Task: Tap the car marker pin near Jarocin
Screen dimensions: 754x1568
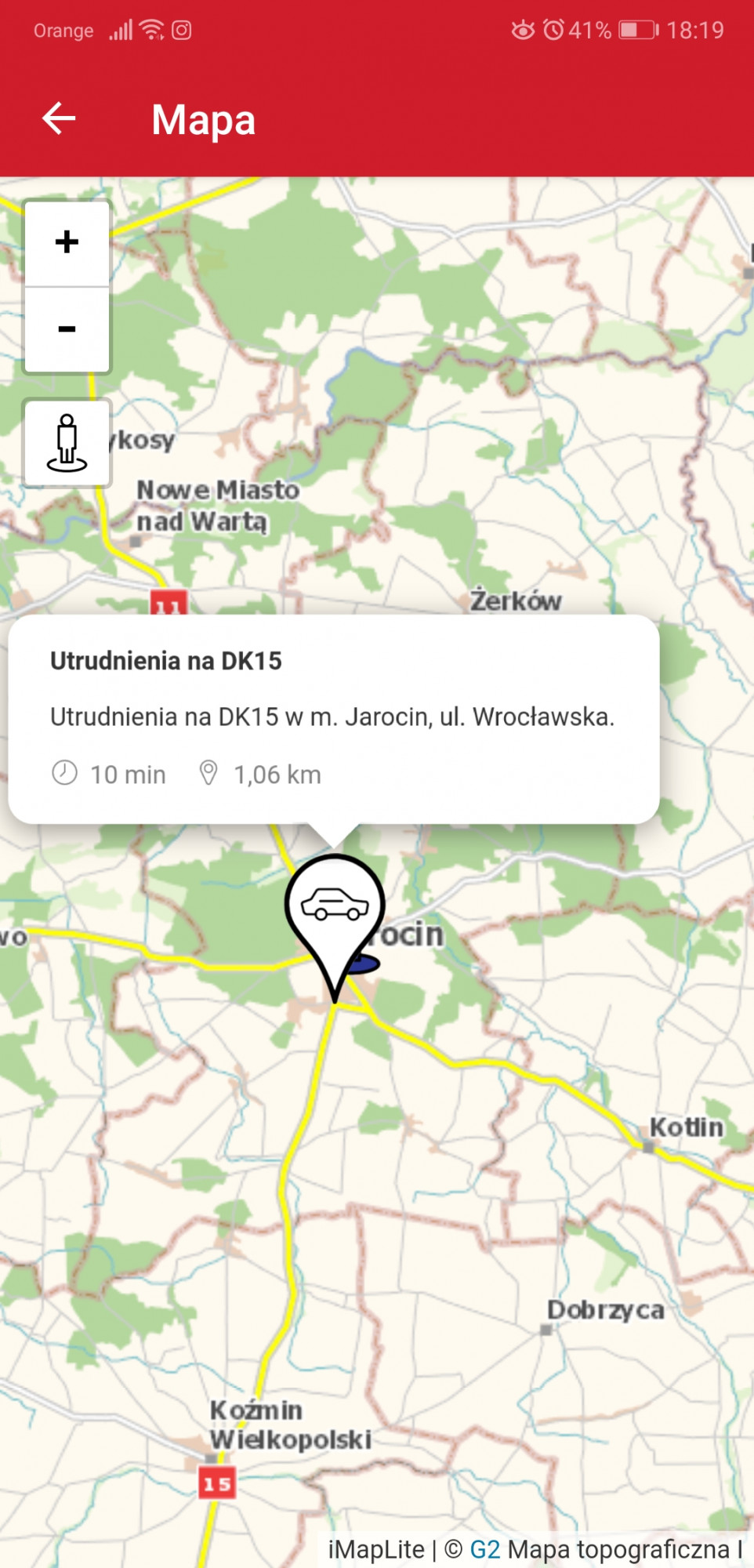Action: 335,909
